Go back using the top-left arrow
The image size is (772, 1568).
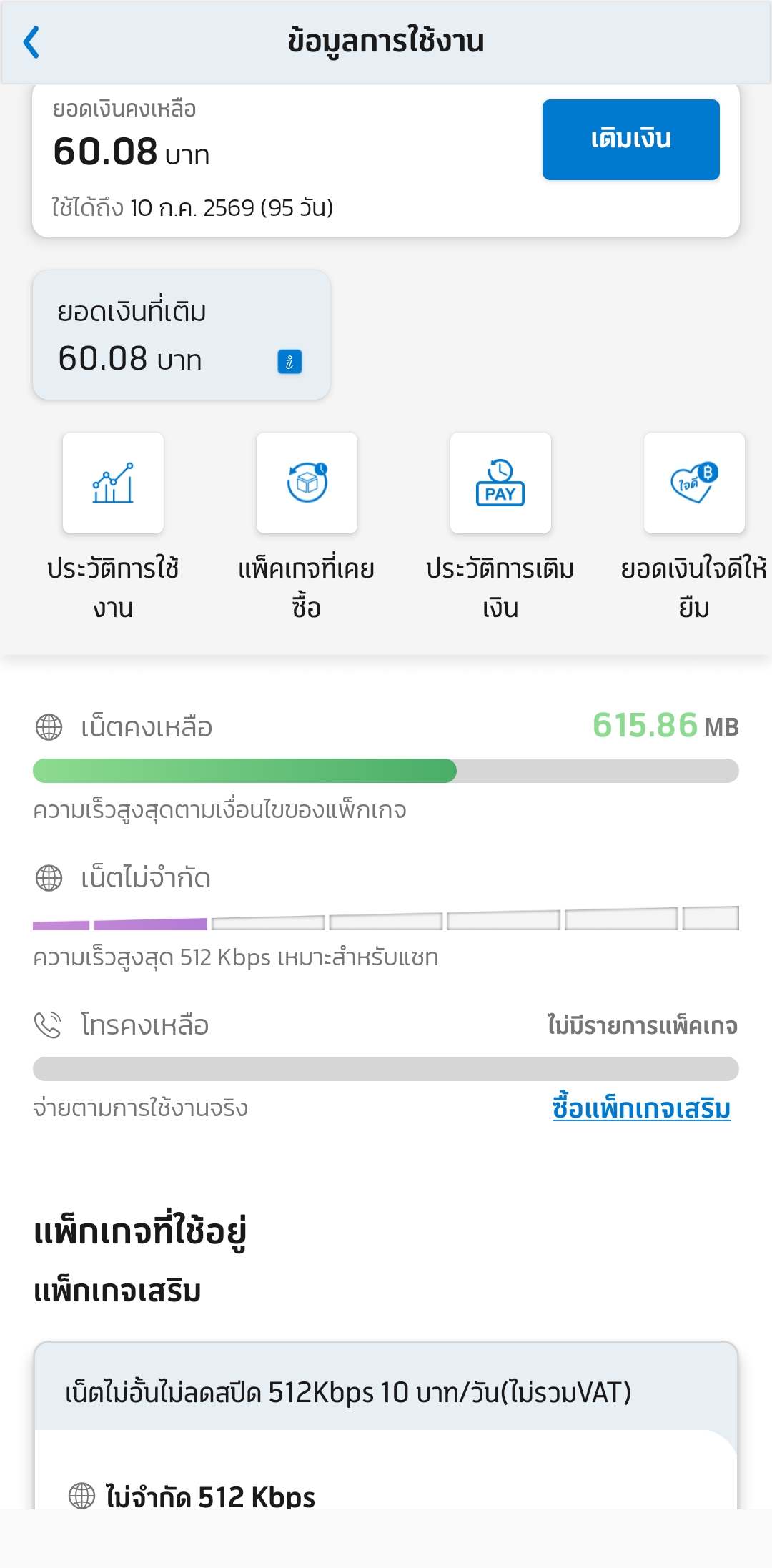click(31, 42)
